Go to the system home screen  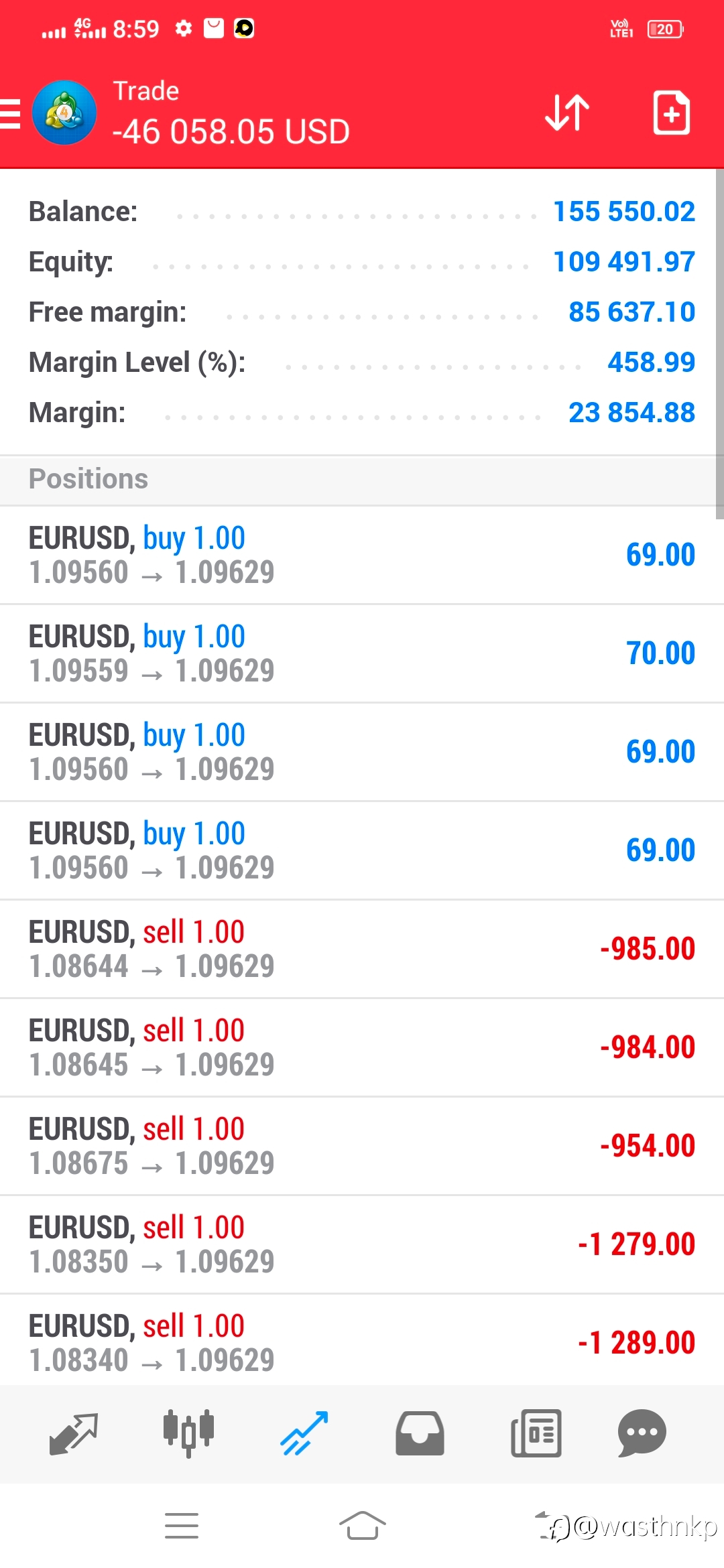tap(362, 1526)
